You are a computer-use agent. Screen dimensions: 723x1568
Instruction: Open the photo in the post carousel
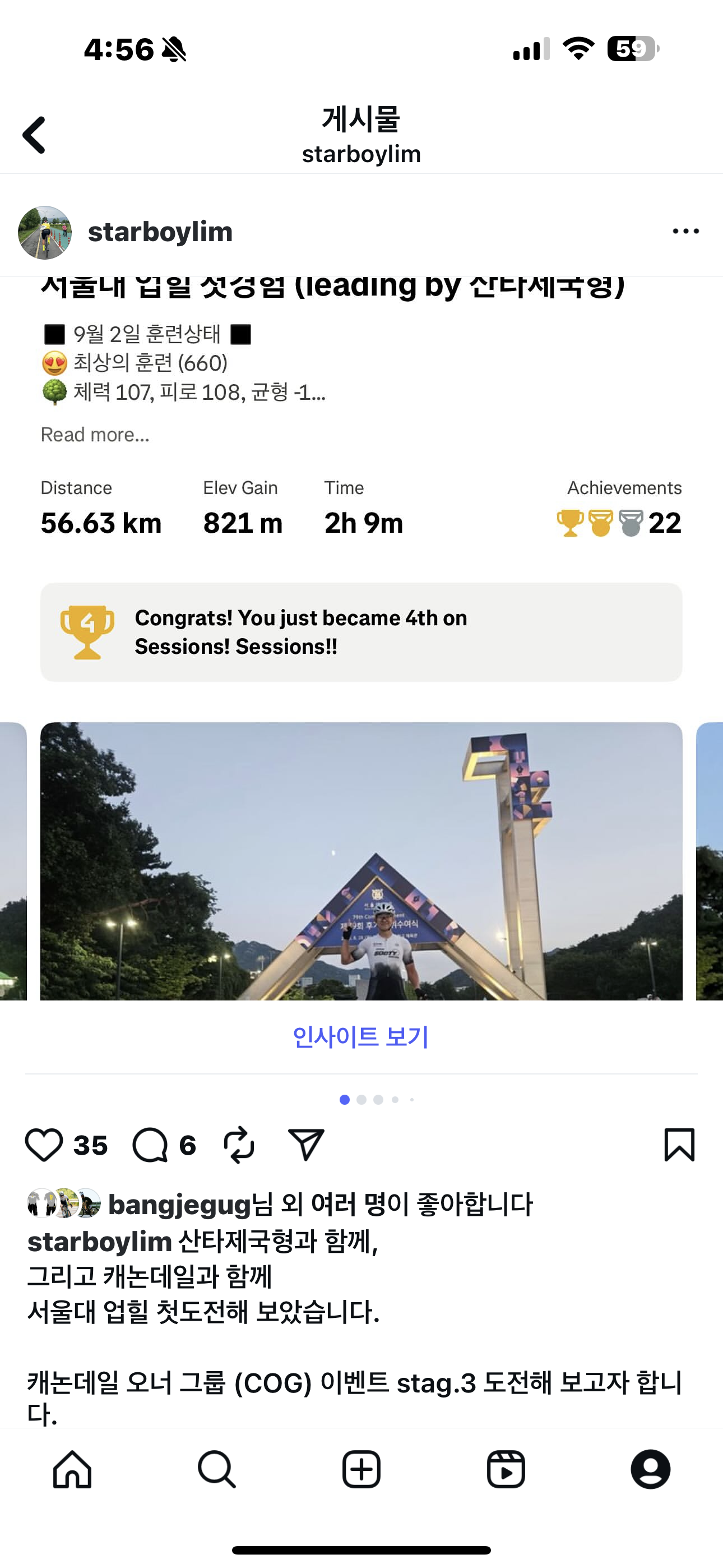361,861
